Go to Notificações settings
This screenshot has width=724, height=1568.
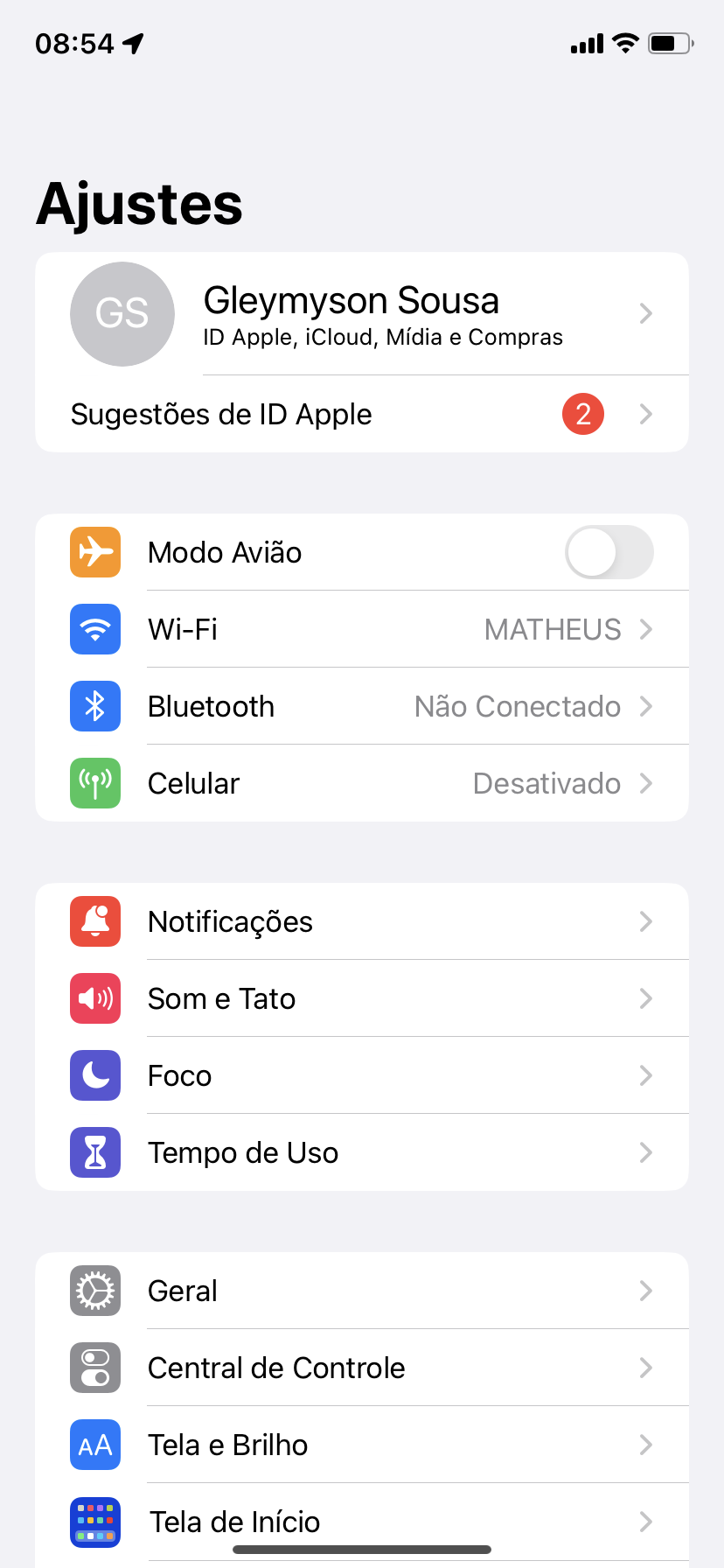point(362,922)
